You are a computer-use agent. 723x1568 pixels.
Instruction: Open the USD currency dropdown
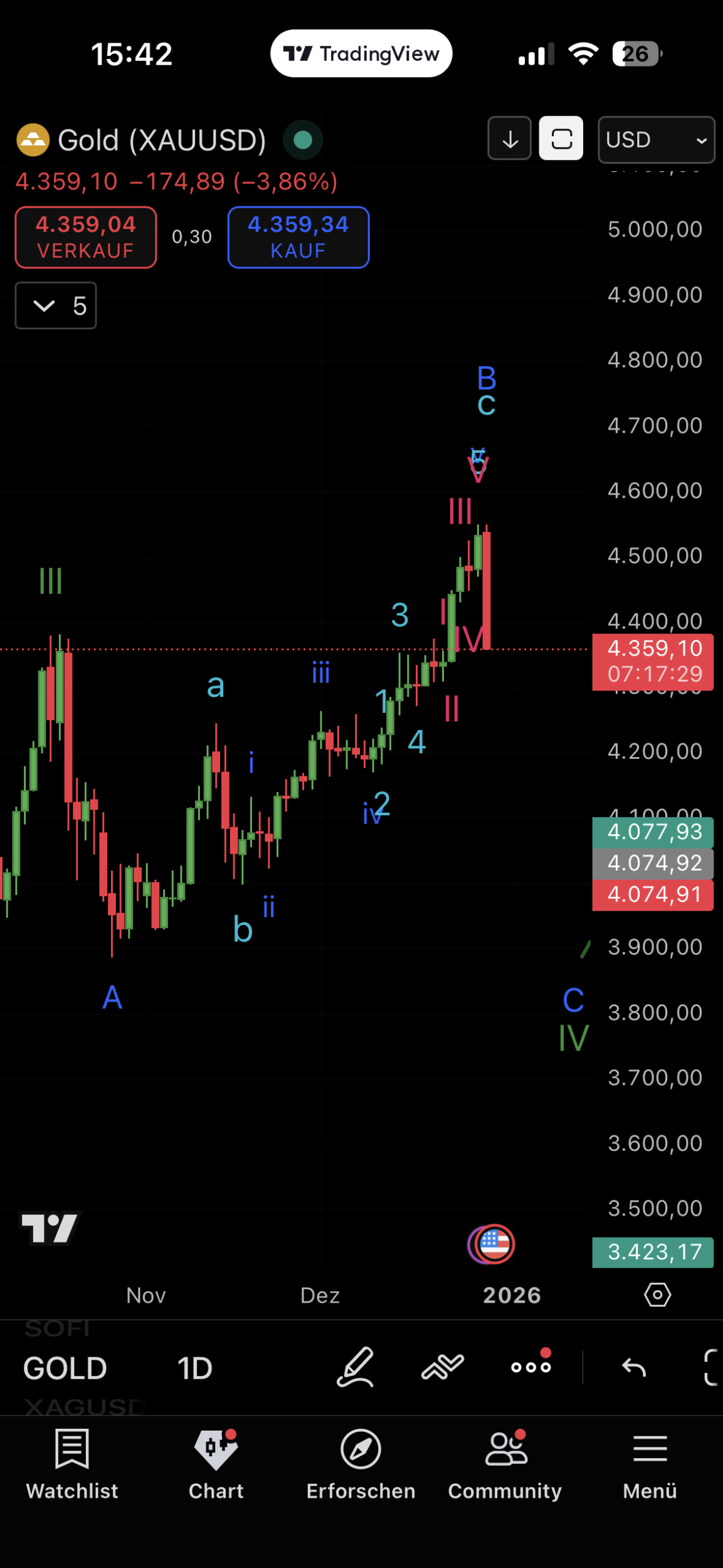[x=656, y=139]
